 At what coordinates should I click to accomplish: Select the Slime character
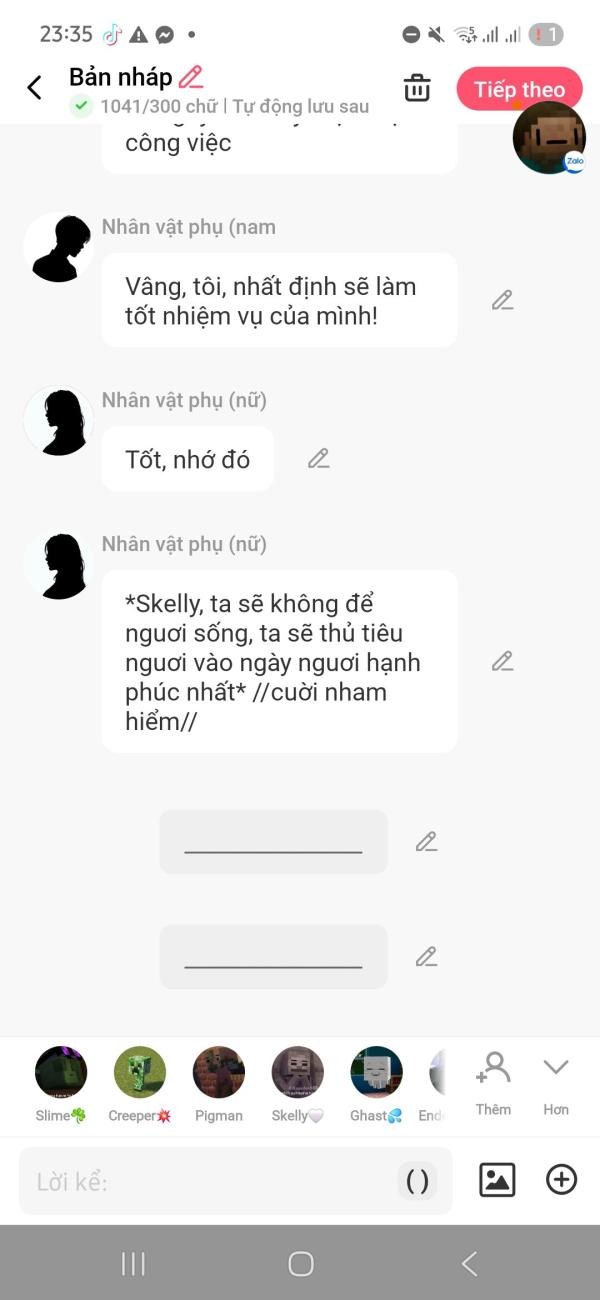(61, 1085)
